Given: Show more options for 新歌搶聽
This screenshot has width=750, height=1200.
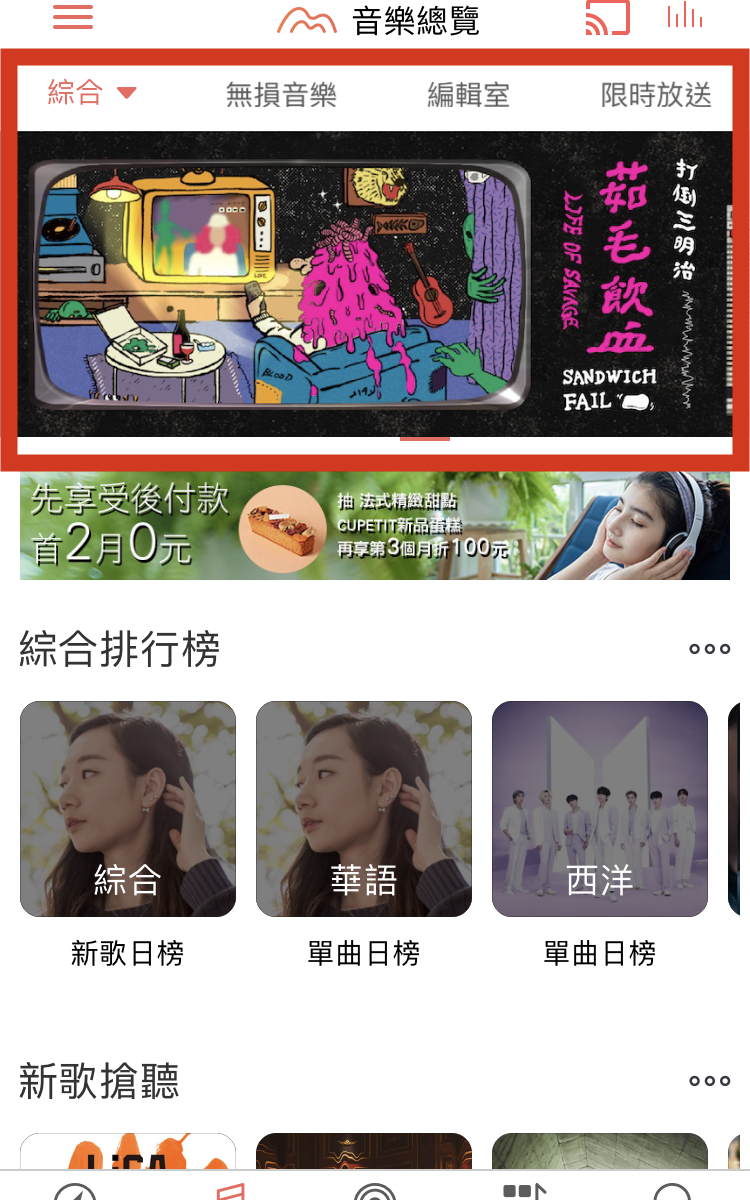Looking at the screenshot, I should point(709,1081).
